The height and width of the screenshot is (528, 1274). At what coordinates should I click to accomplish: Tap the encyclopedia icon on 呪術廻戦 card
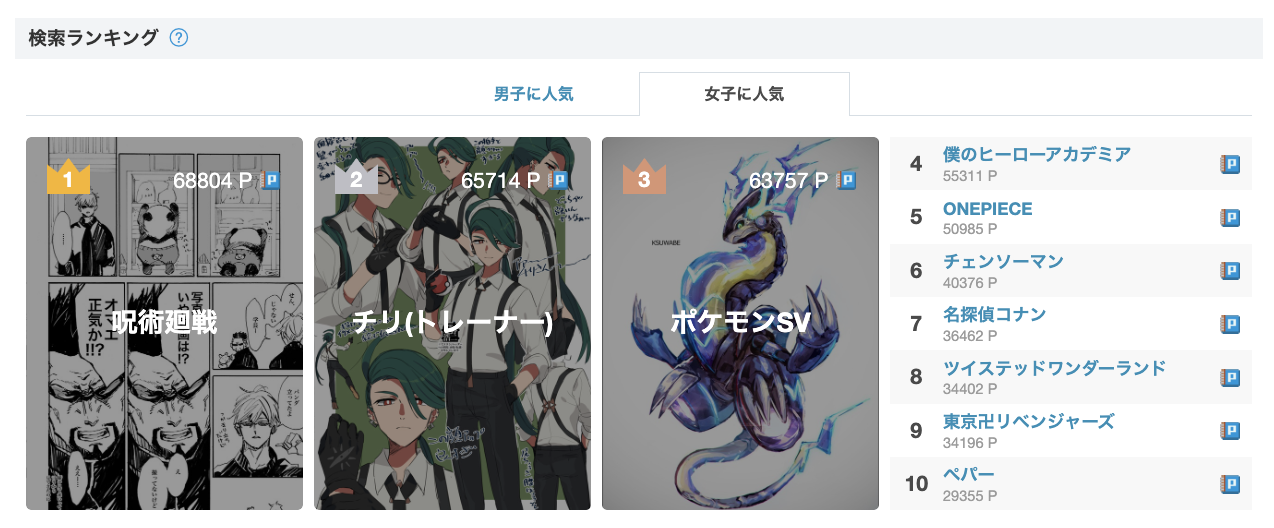click(271, 181)
